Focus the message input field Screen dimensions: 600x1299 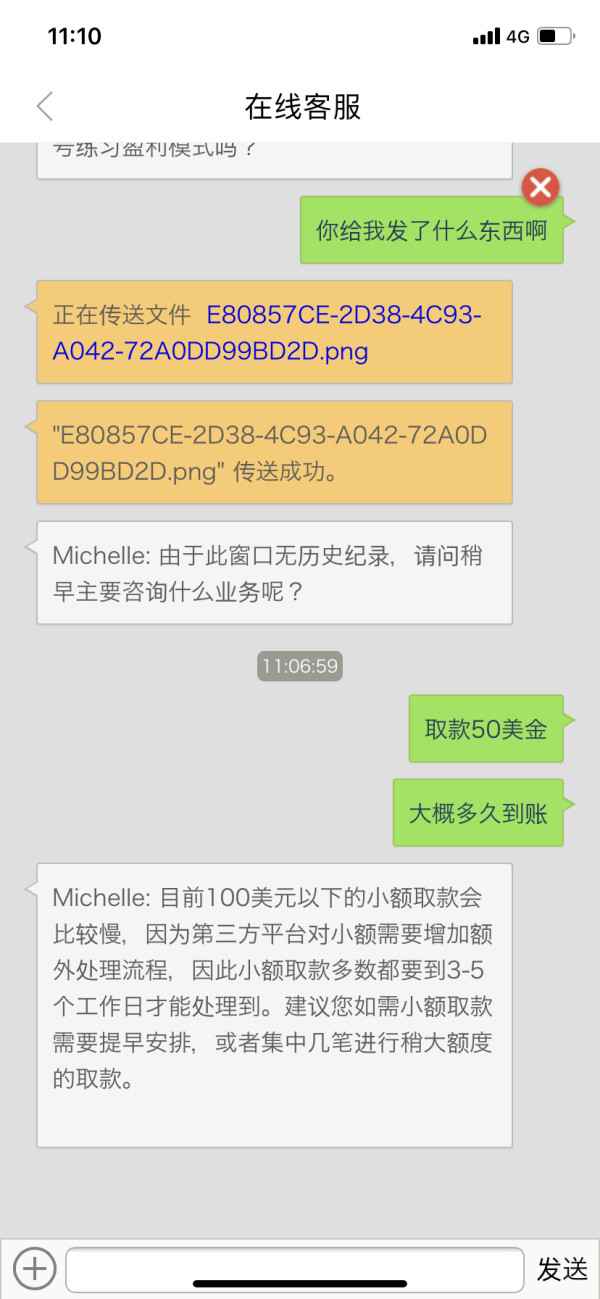pos(295,1270)
